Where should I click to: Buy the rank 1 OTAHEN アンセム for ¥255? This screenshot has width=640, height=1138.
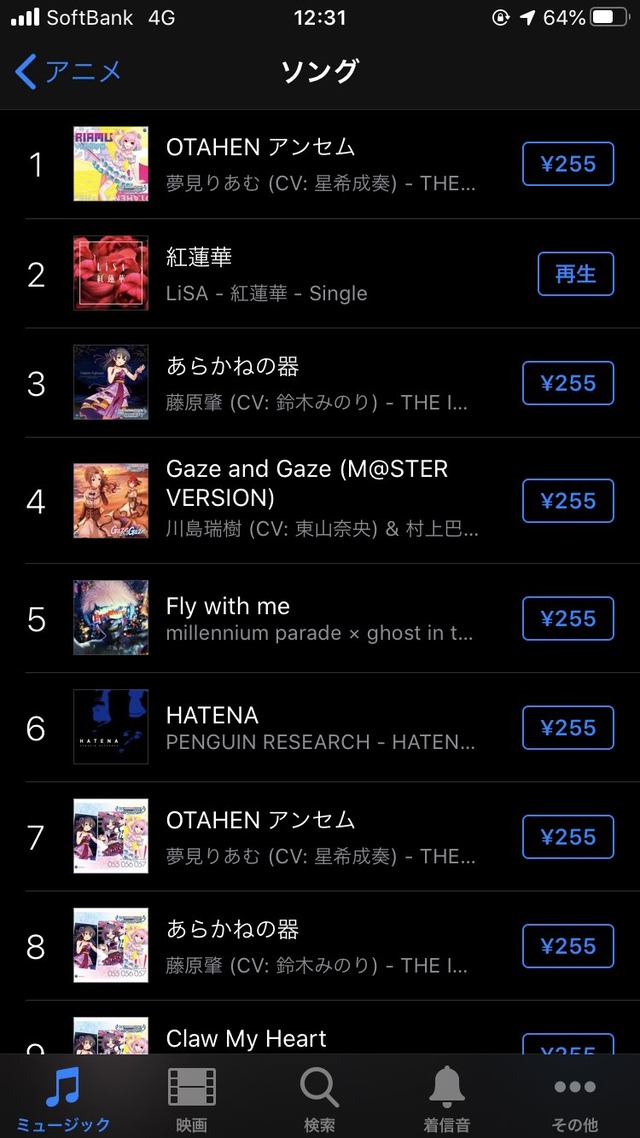pyautogui.click(x=567, y=164)
